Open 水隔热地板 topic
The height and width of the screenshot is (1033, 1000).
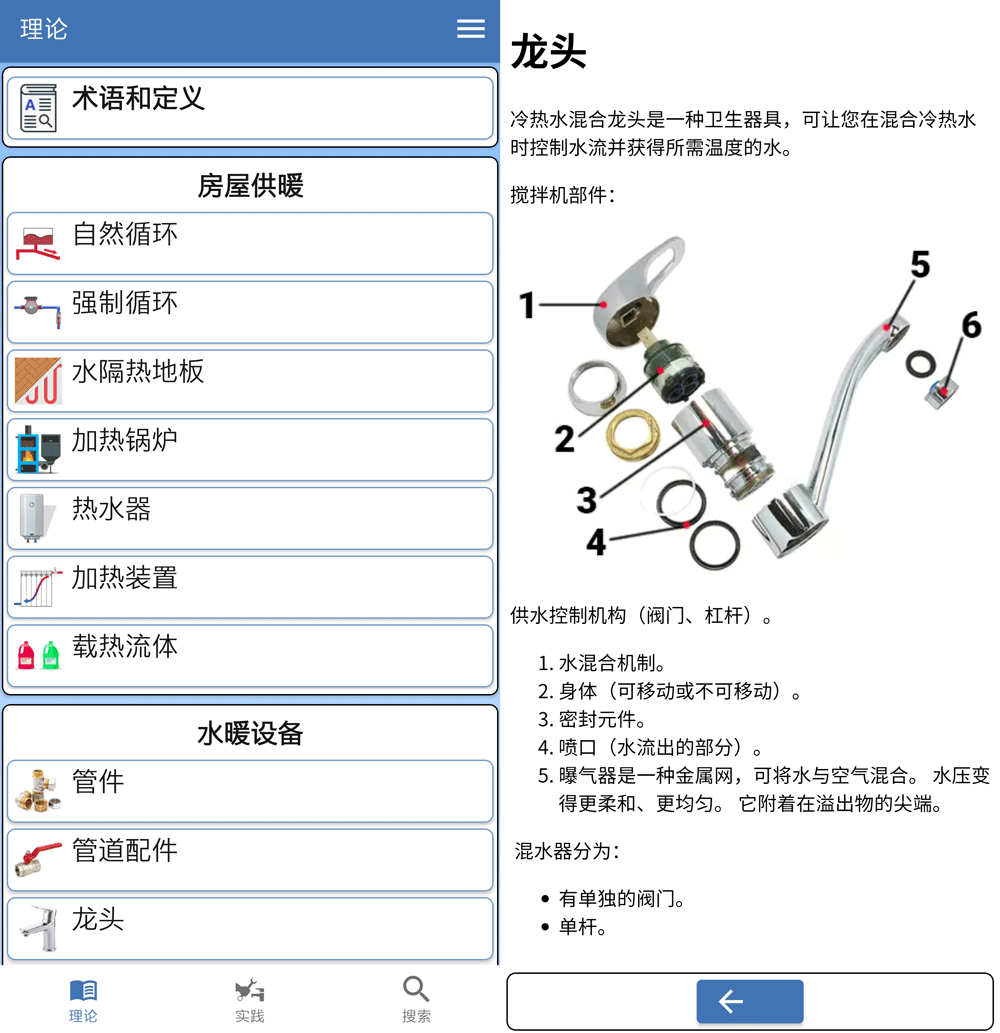(250, 380)
